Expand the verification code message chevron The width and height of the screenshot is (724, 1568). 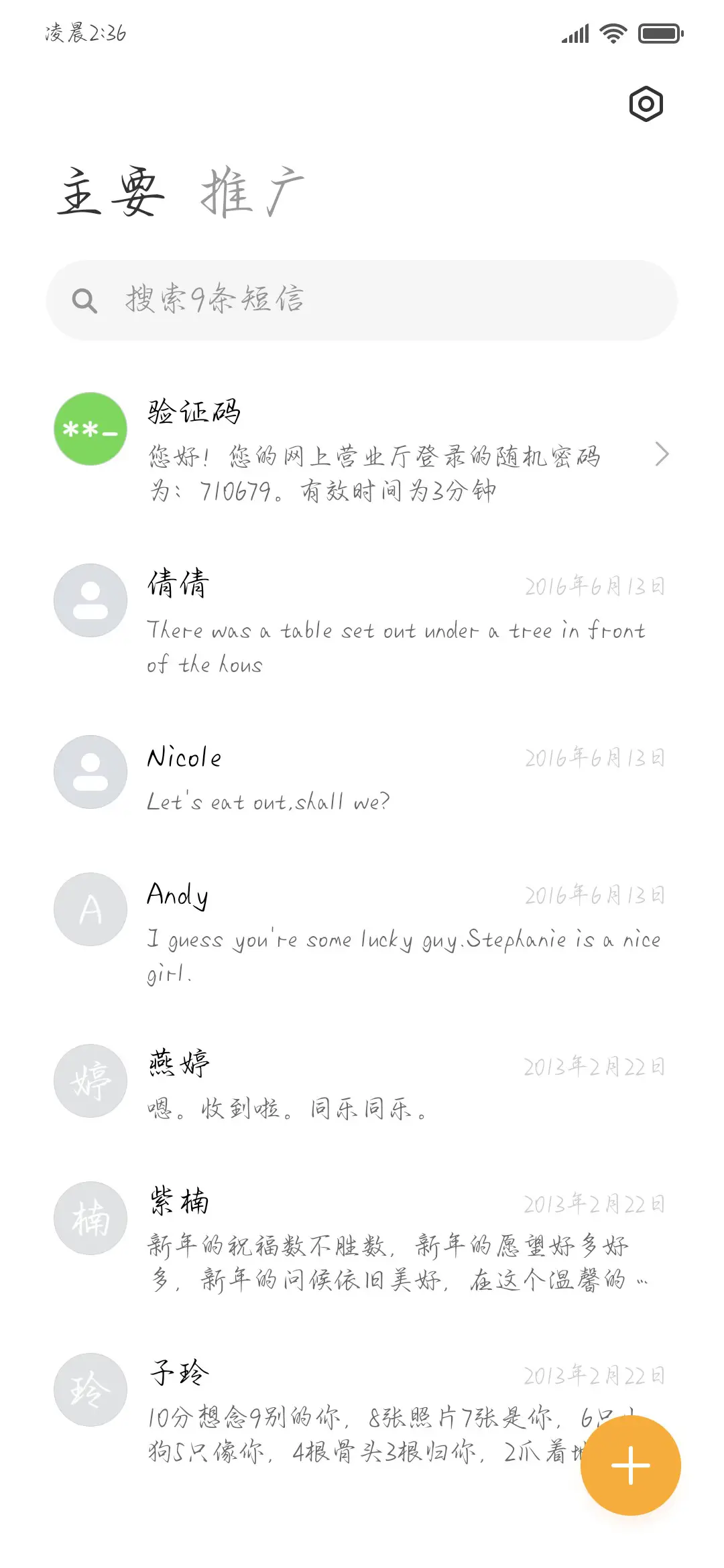(662, 454)
